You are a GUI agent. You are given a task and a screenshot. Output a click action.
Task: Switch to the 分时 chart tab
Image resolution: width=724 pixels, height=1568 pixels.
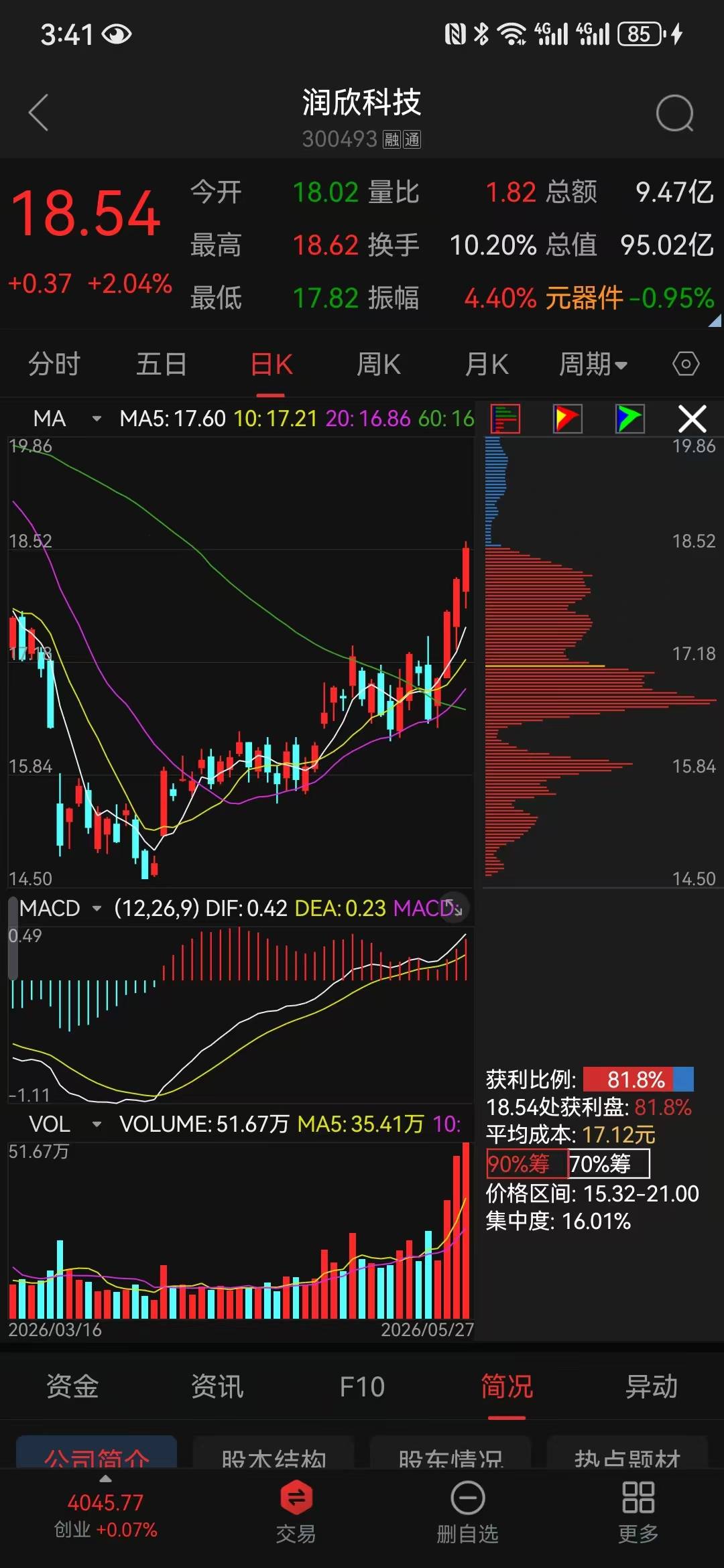[x=54, y=365]
